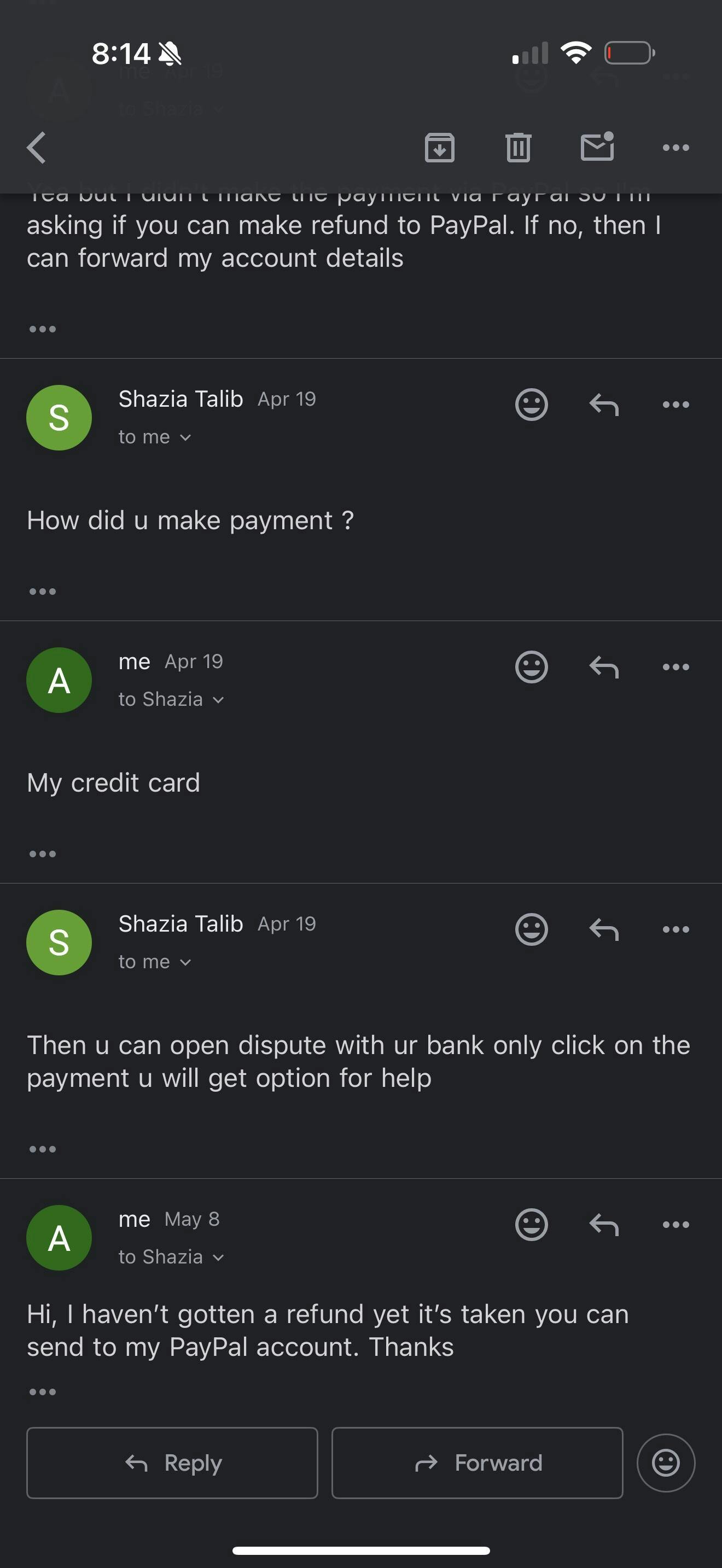The width and height of the screenshot is (722, 1568).
Task: Expand recipient details on the May 8 message
Action: (x=171, y=1257)
